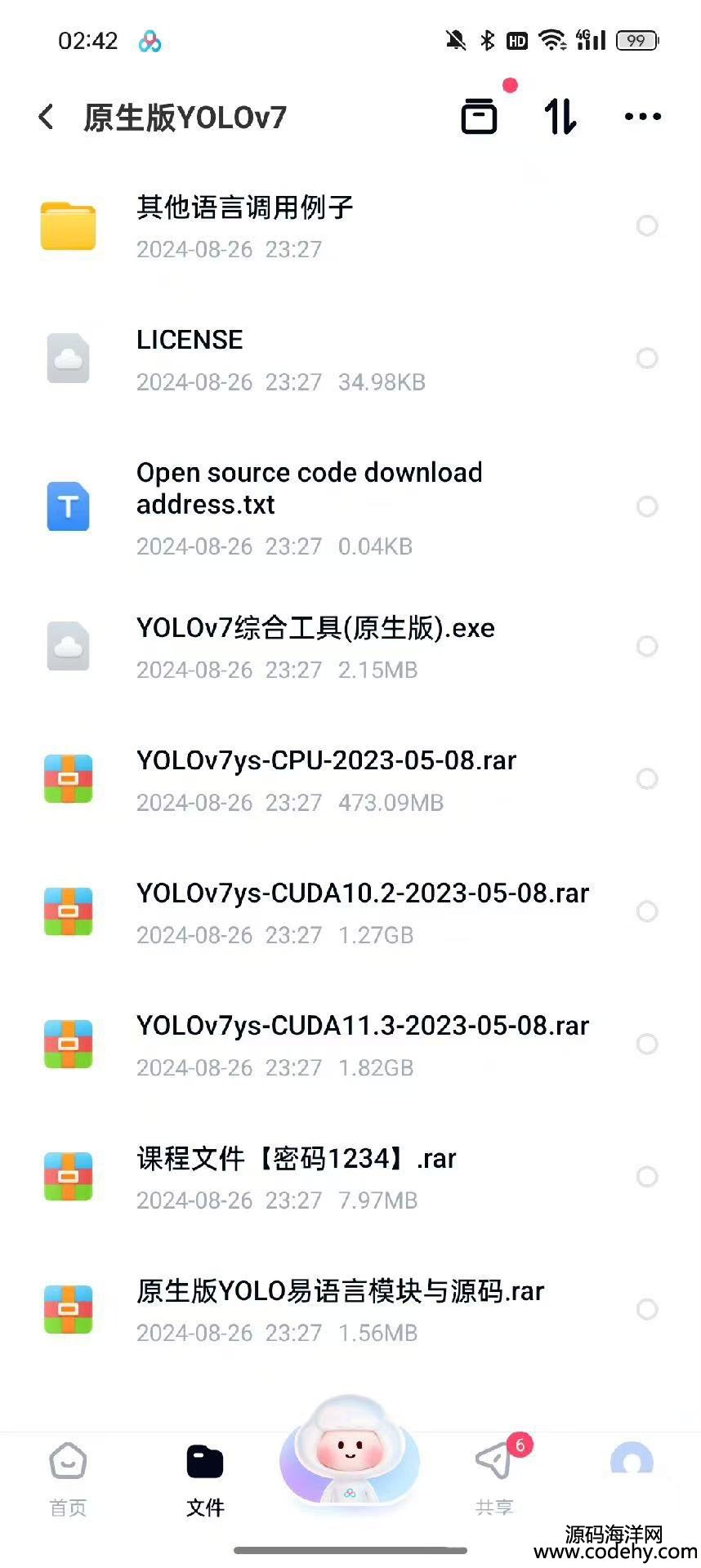This screenshot has height=1568, width=701.
Task: Select the LICENSE file checkbox
Action: tap(647, 359)
